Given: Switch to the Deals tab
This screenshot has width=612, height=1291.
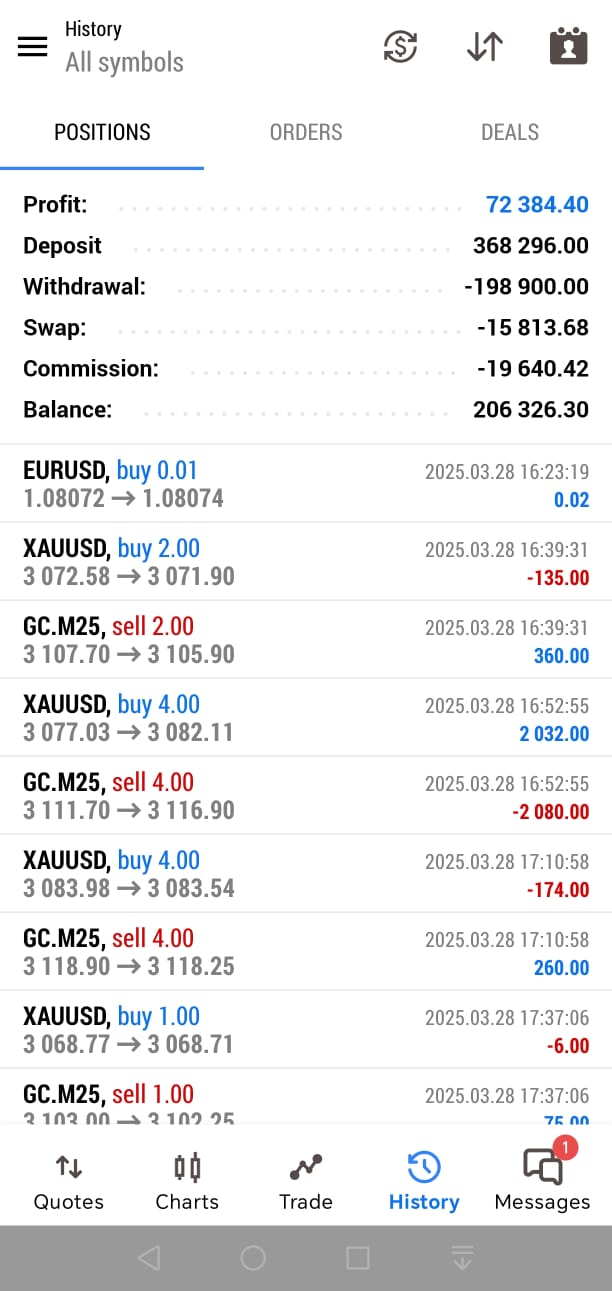Looking at the screenshot, I should pos(509,132).
